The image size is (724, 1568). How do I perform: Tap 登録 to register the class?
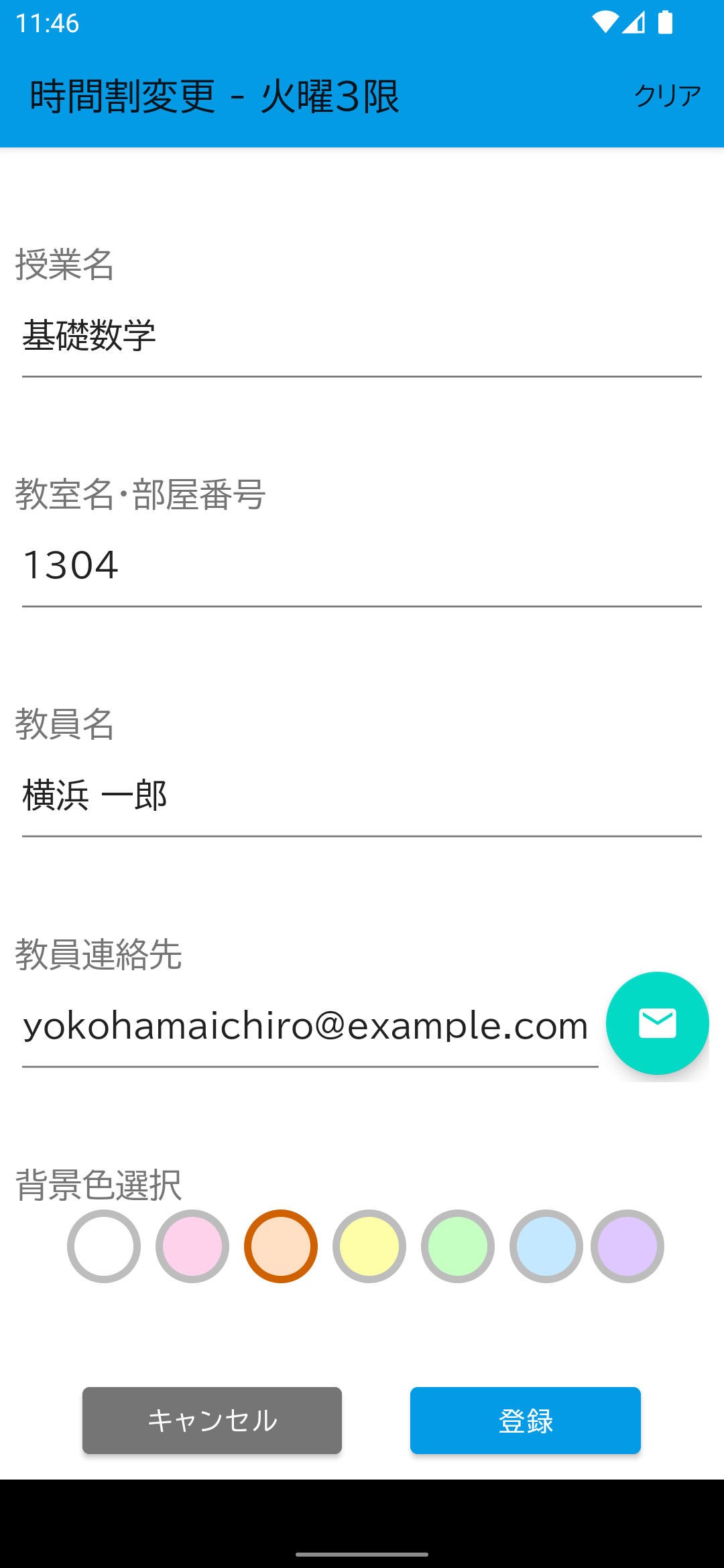[525, 1420]
